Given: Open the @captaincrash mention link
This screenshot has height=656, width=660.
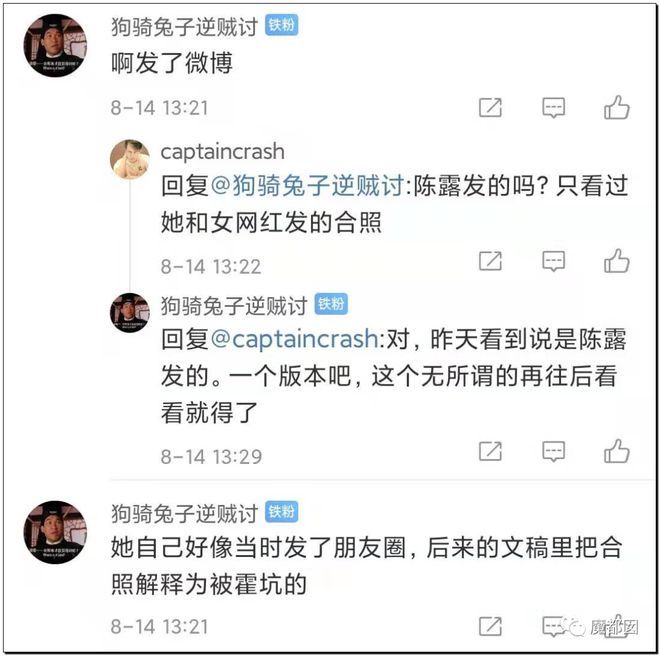Looking at the screenshot, I should (294, 339).
